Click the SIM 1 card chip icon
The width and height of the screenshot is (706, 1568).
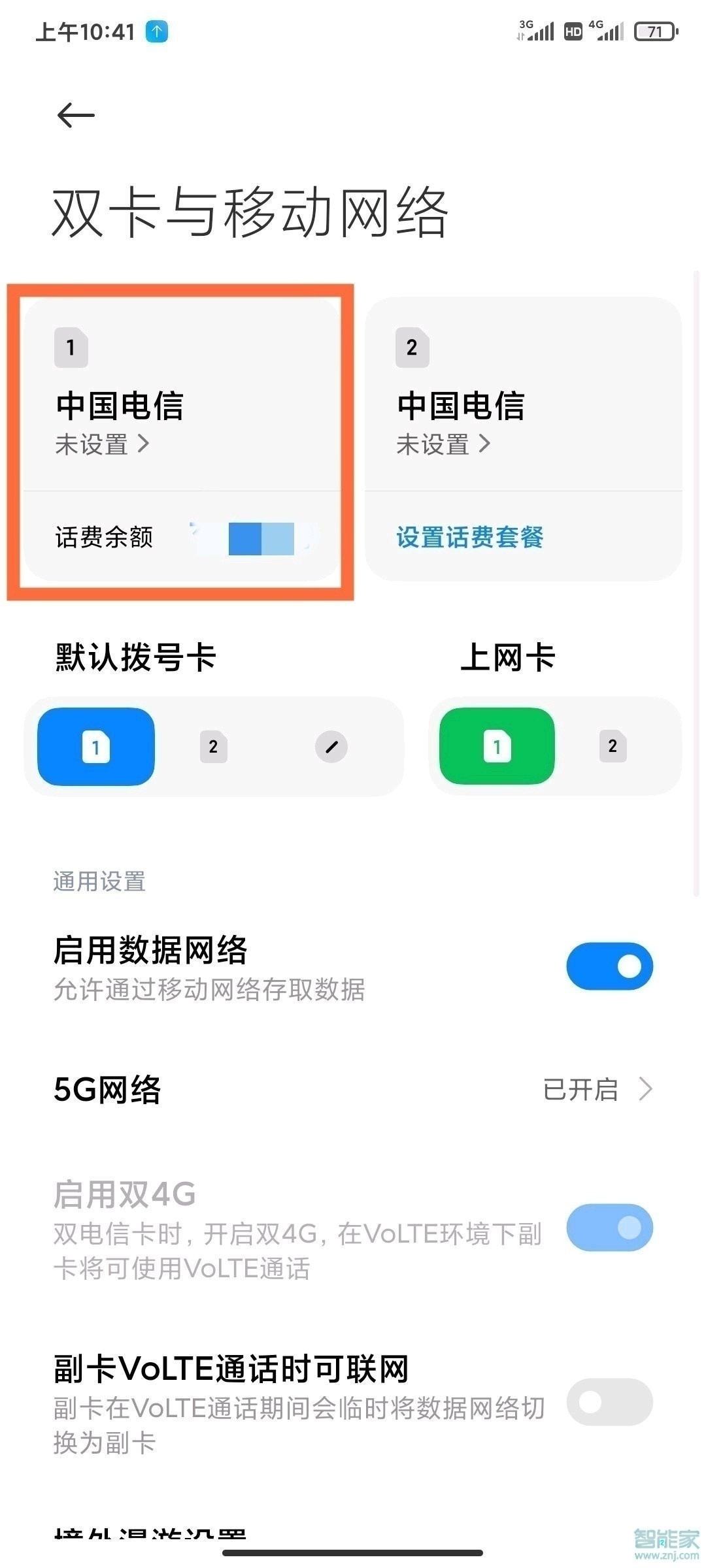[72, 348]
